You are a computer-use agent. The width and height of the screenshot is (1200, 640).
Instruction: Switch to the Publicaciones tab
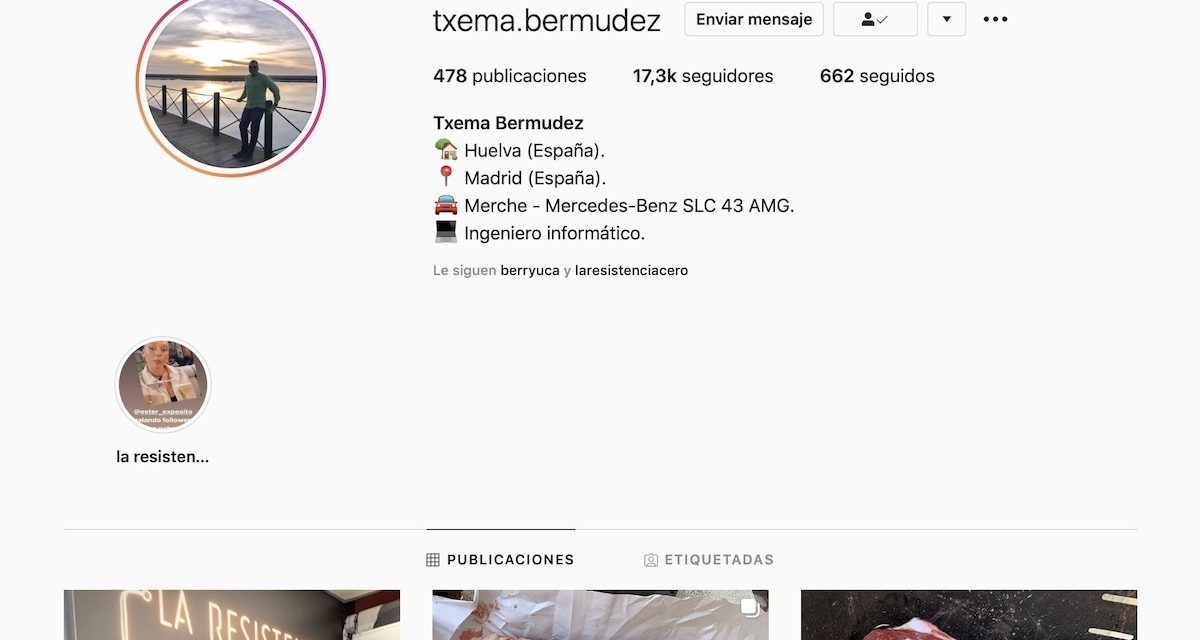[500, 560]
